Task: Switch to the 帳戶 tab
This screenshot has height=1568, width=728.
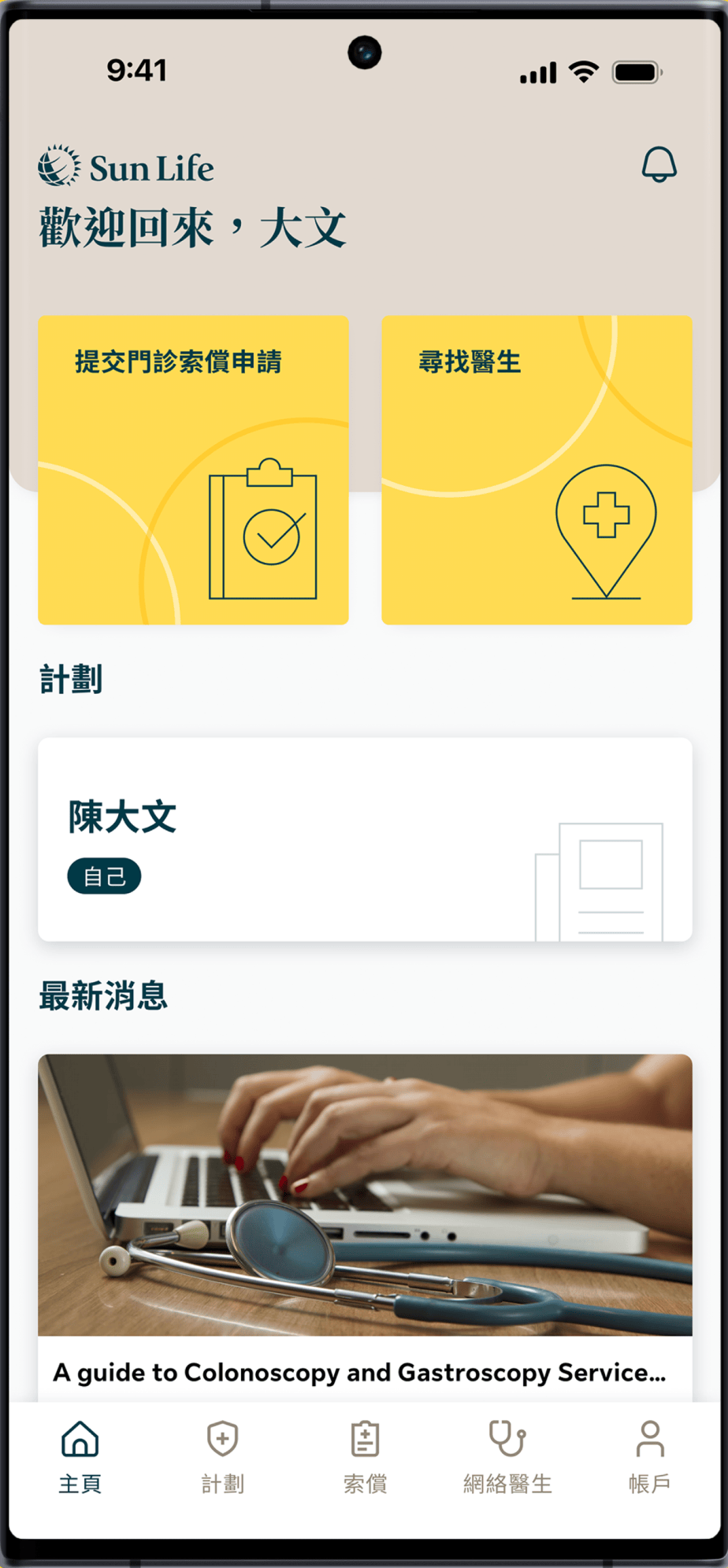Action: pyautogui.click(x=649, y=1457)
